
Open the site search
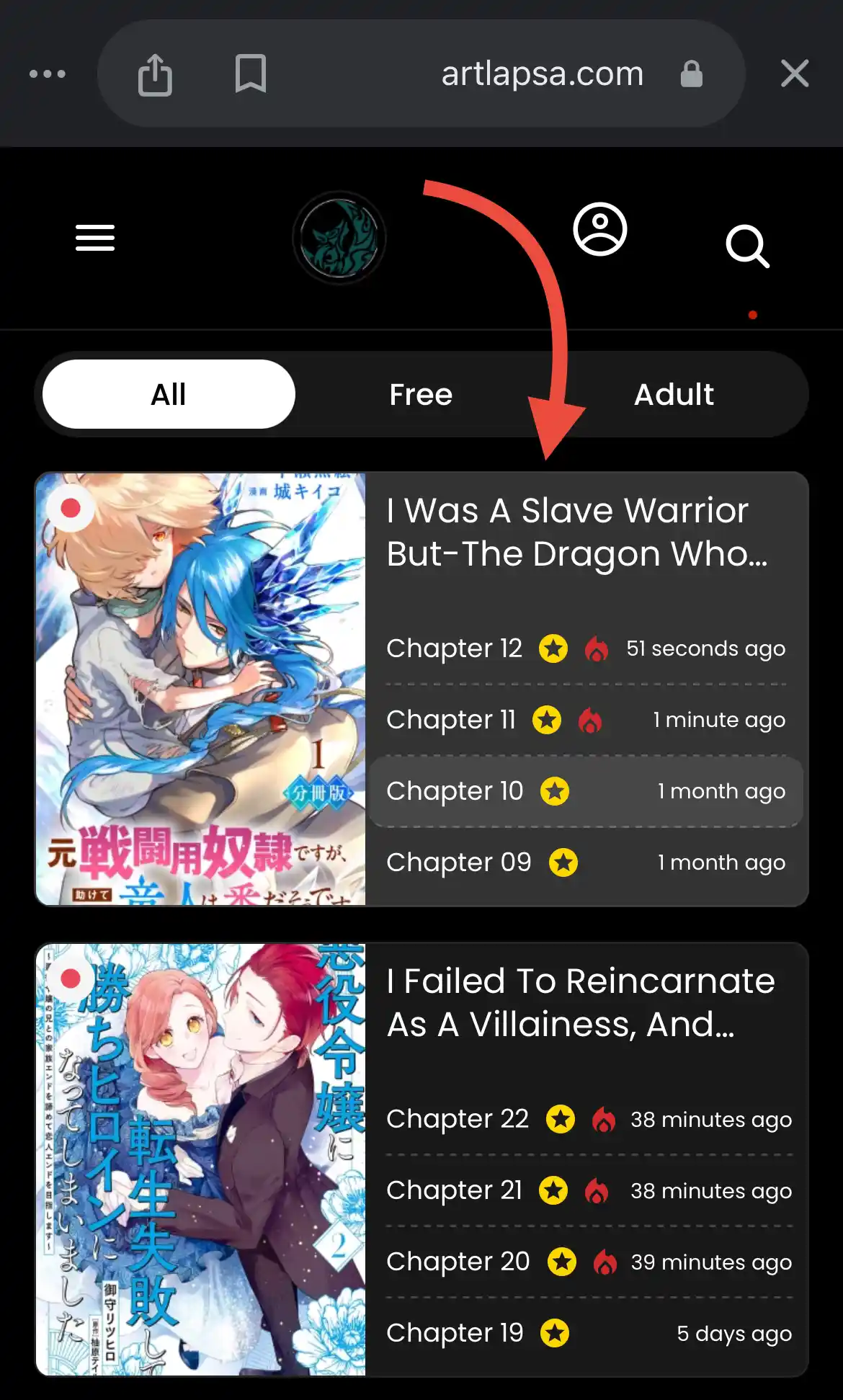(747, 246)
